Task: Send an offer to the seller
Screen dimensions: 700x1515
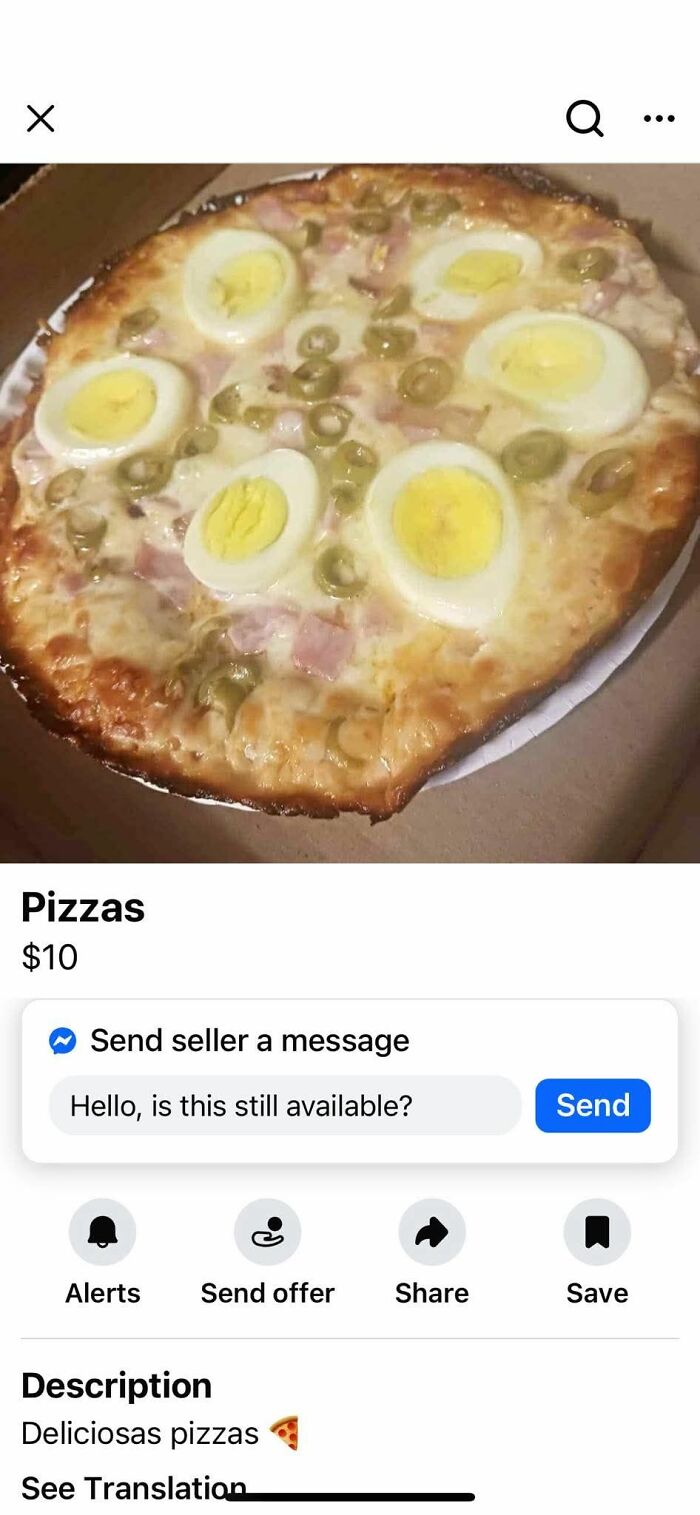Action: [x=267, y=1233]
